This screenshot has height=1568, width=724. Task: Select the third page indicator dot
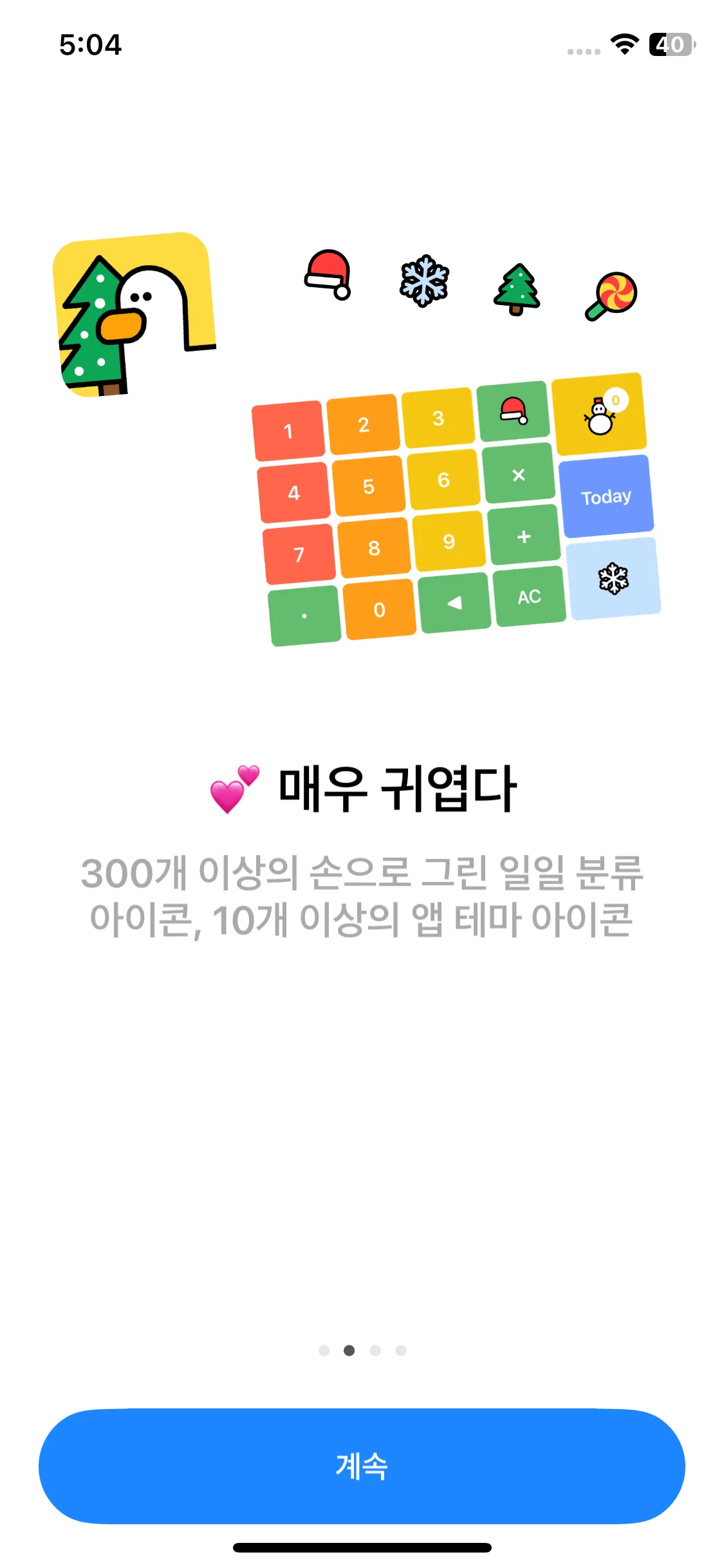click(376, 1349)
